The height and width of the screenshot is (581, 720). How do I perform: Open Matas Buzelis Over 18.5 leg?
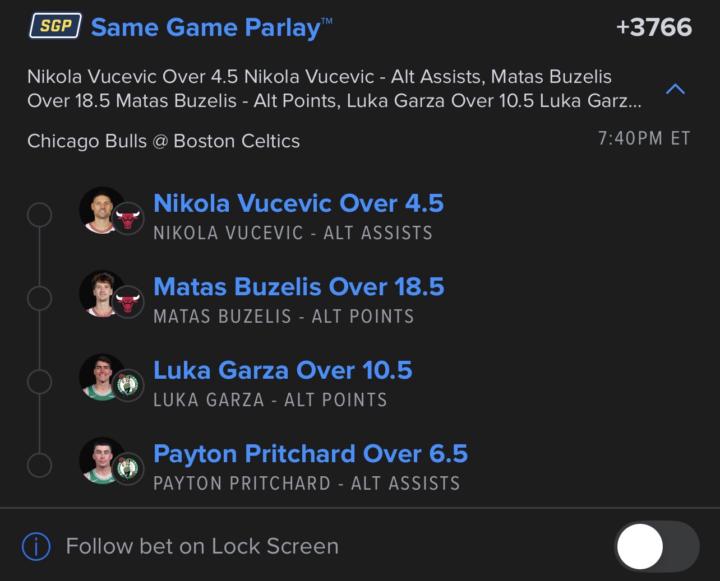pos(298,287)
